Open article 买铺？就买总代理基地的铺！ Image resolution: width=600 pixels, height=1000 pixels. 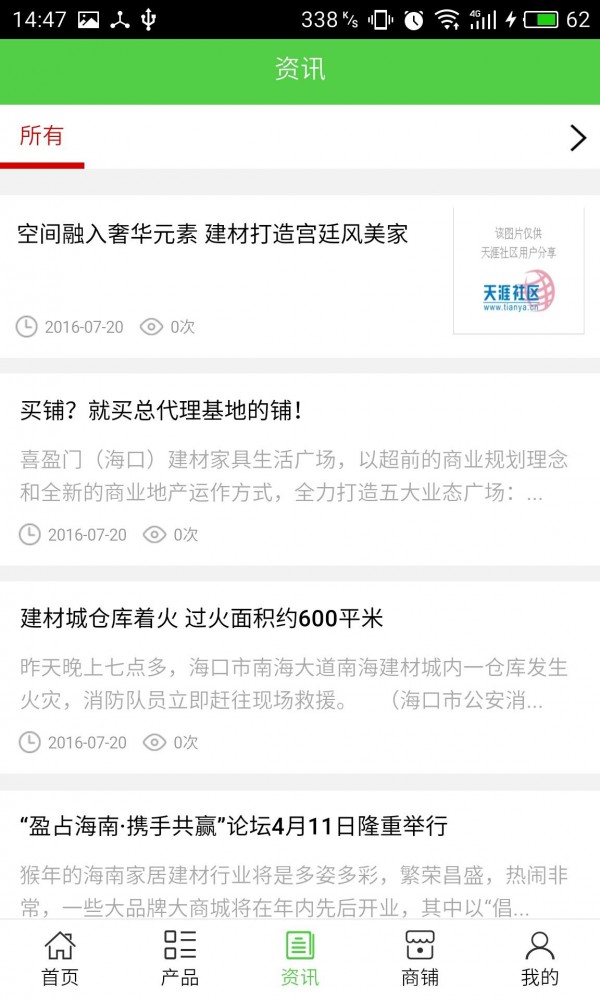[x=161, y=410]
